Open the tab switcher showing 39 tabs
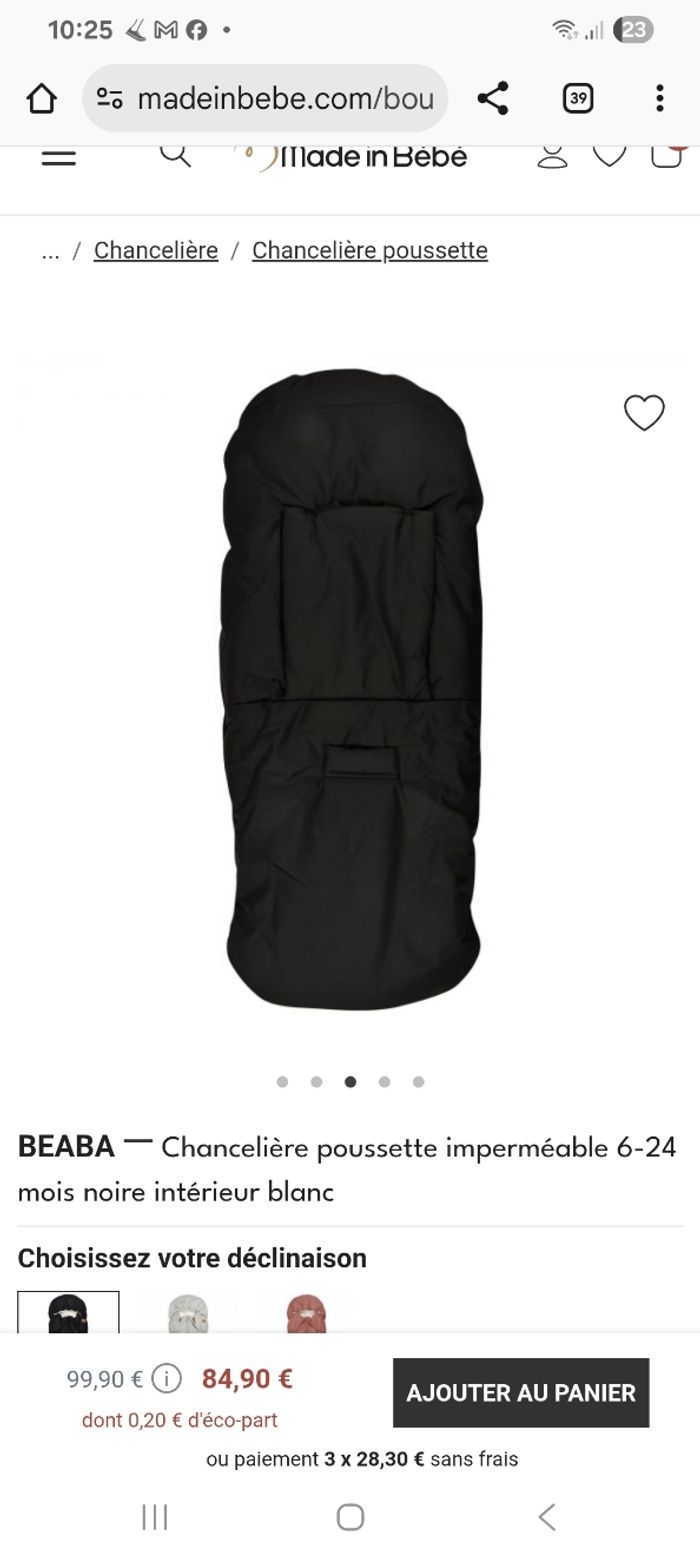This screenshot has height=1556, width=700. pos(578,98)
